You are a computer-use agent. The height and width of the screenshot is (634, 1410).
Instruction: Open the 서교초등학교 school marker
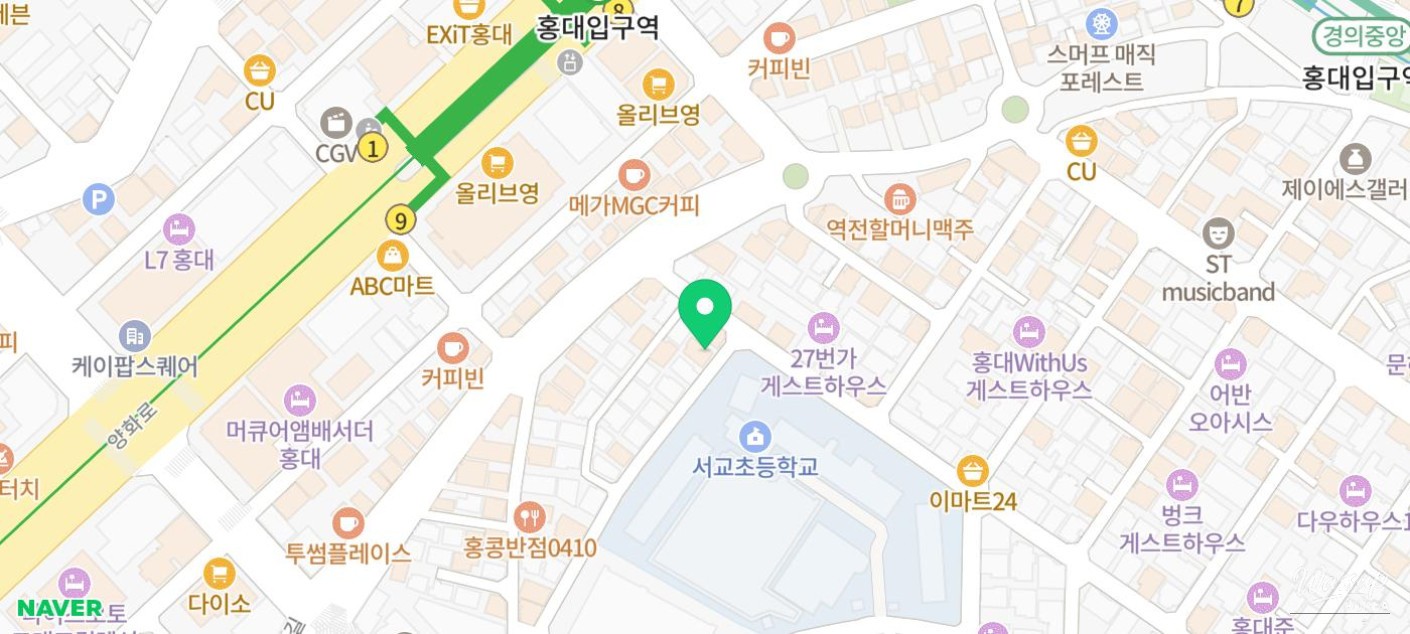754,436
